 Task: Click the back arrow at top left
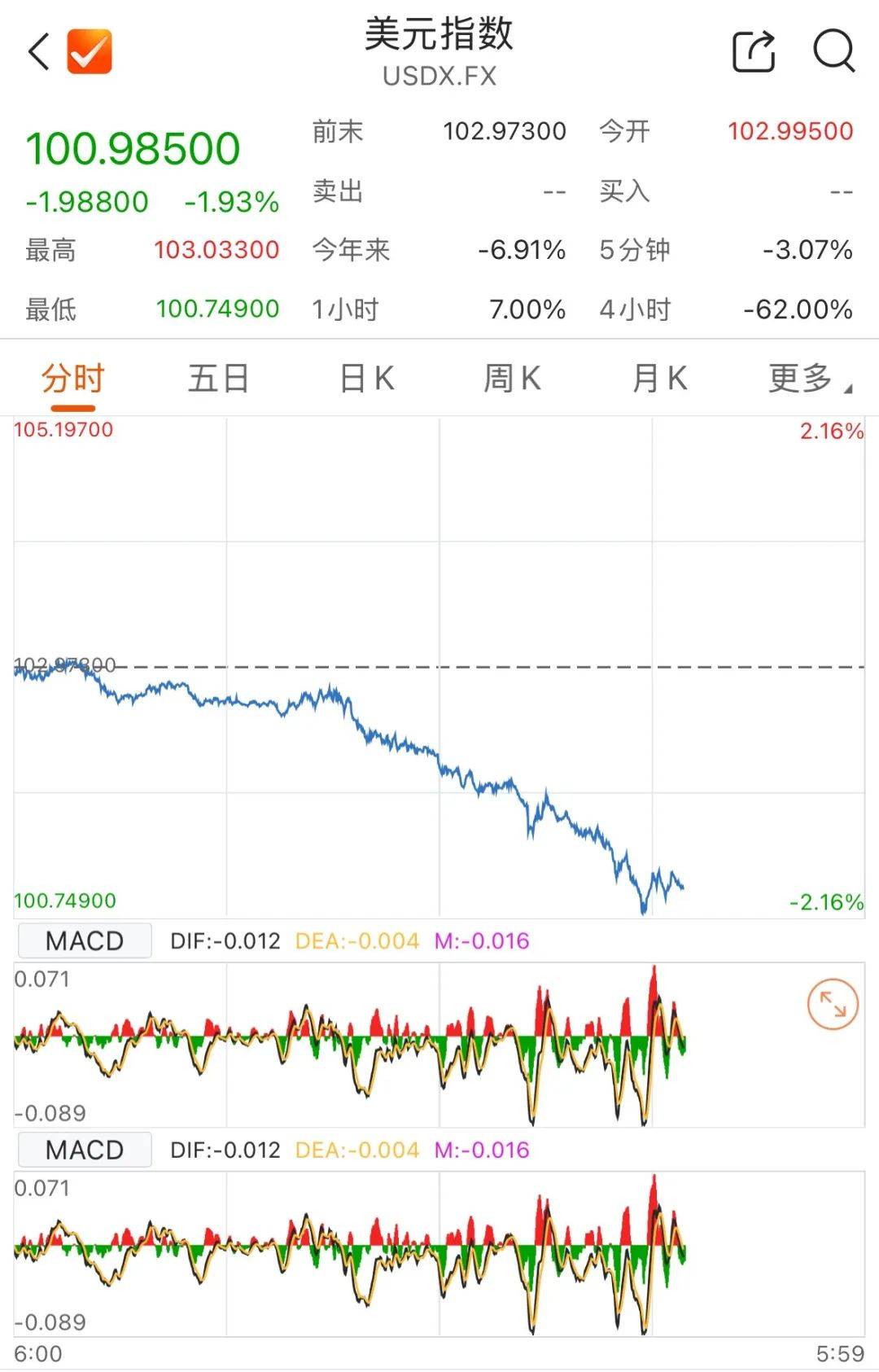pos(37,50)
